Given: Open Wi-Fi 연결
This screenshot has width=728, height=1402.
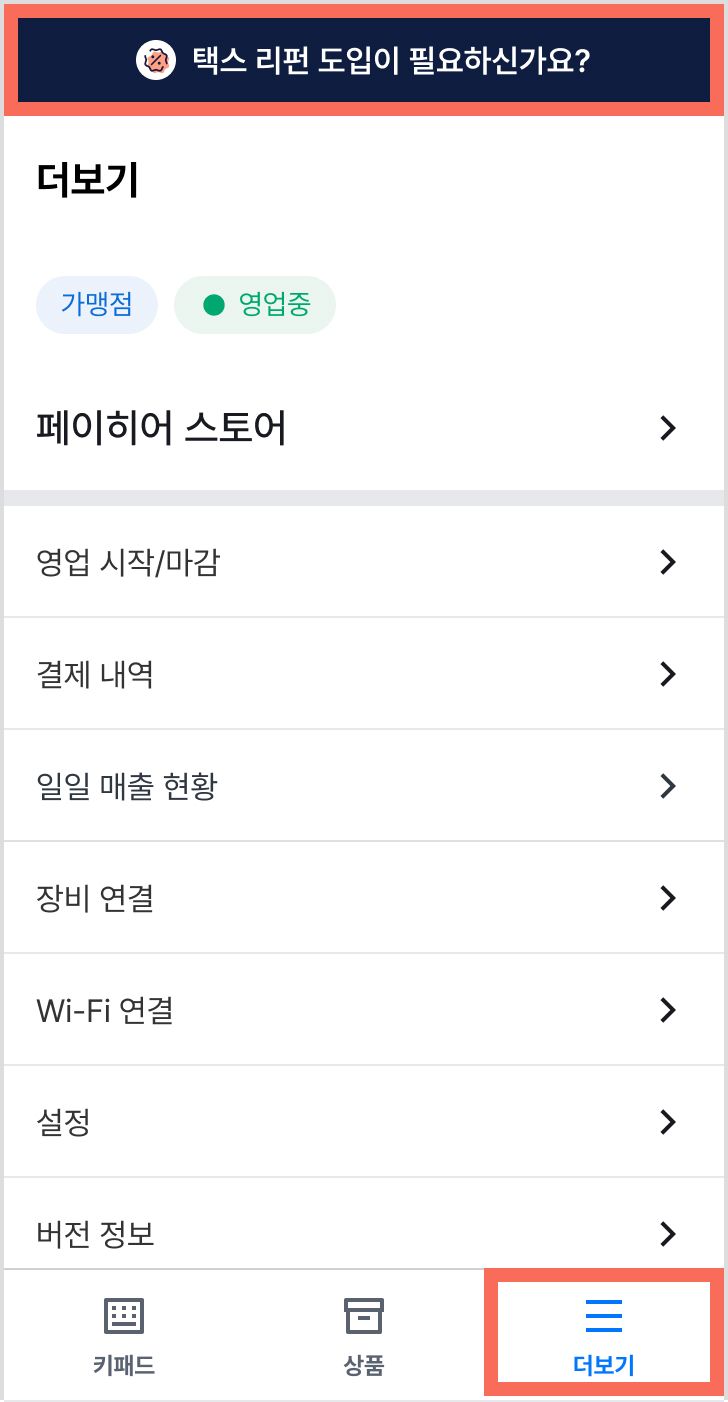Looking at the screenshot, I should tap(364, 1010).
